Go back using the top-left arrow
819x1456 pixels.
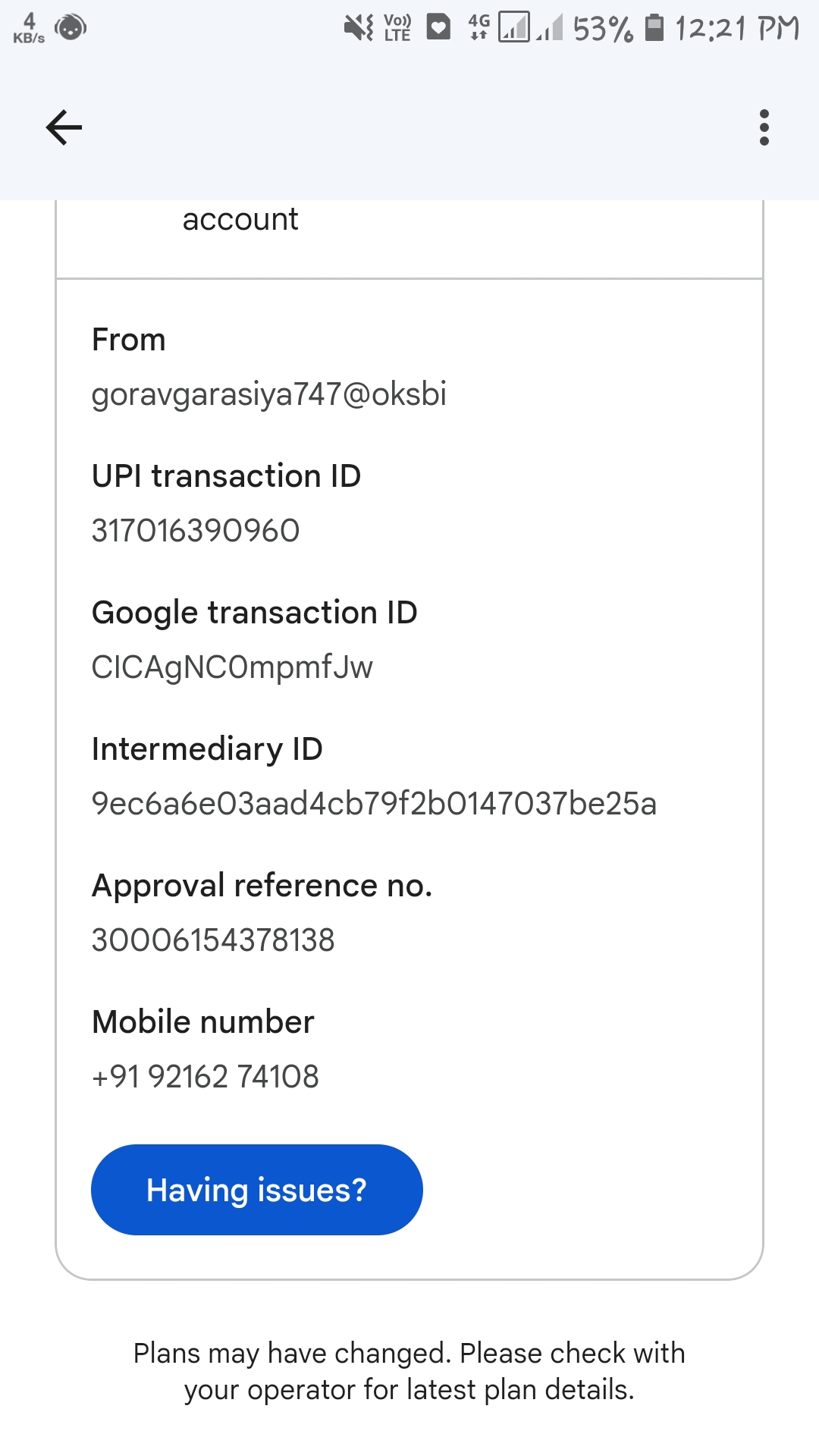coord(64,127)
